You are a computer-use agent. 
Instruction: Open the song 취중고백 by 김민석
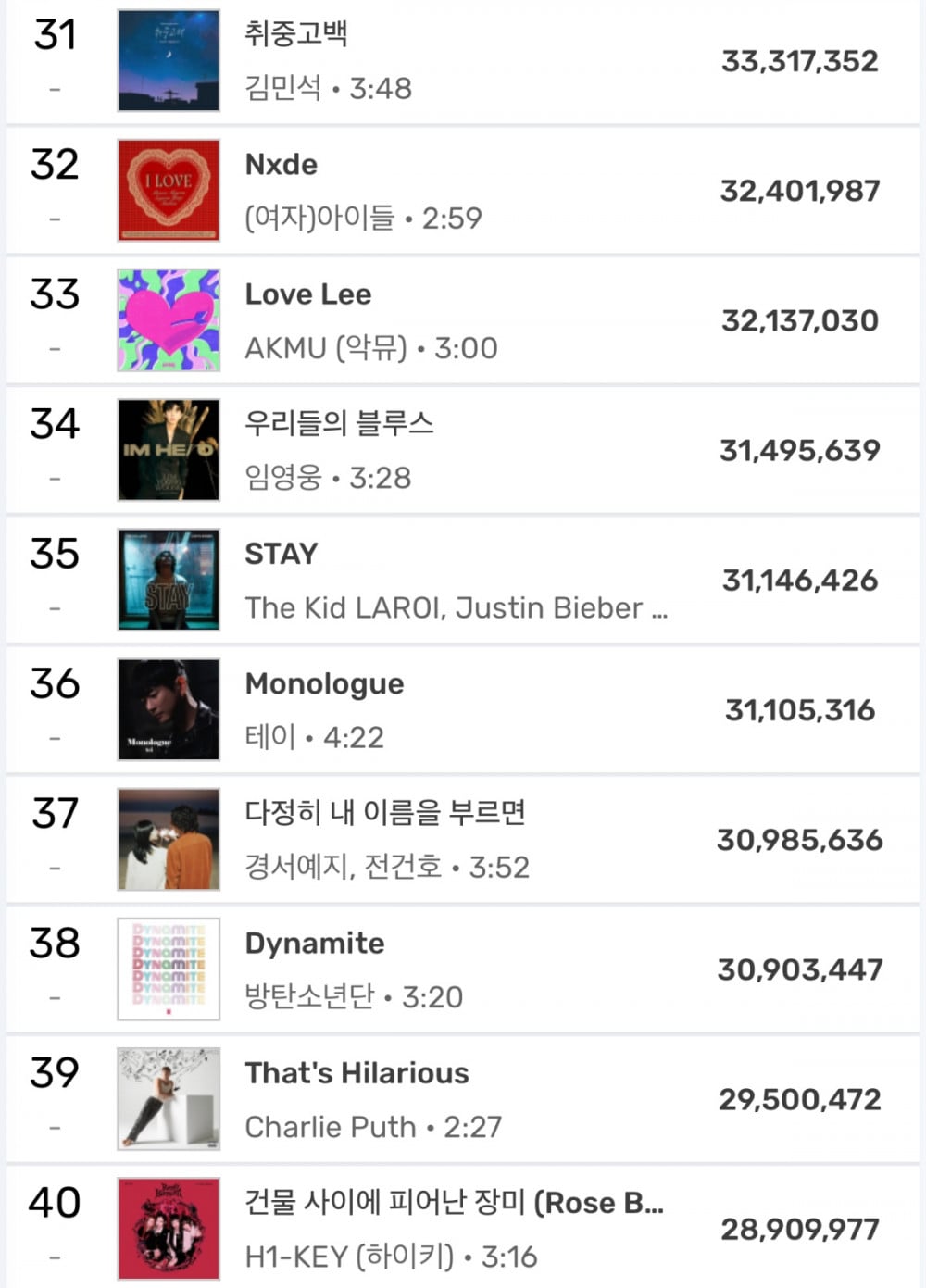click(x=296, y=34)
